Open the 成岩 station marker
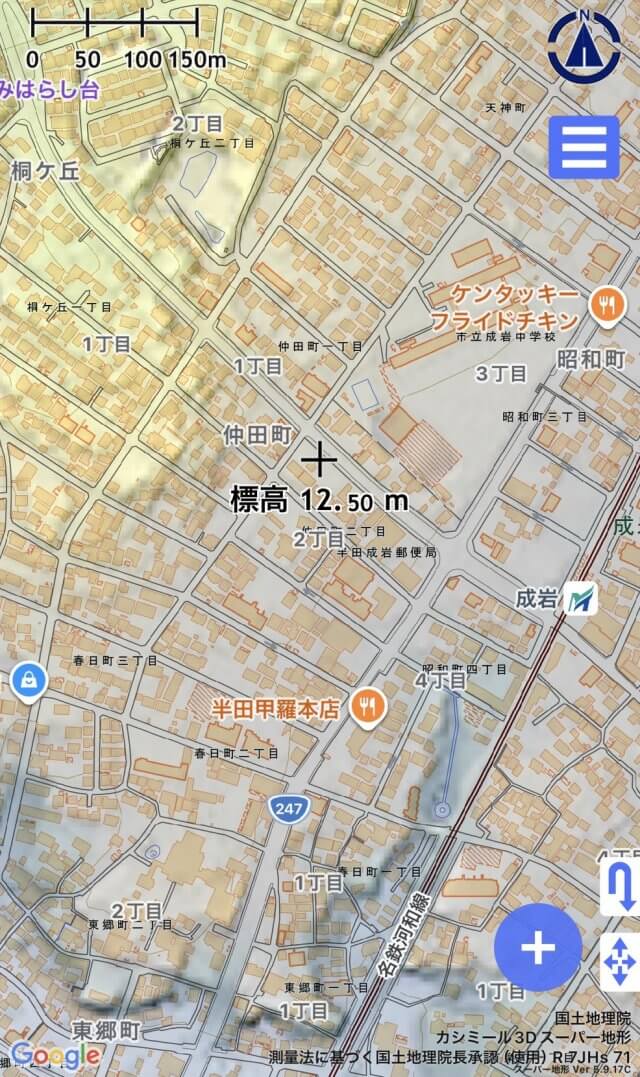This screenshot has height=1077, width=640. pyautogui.click(x=579, y=599)
